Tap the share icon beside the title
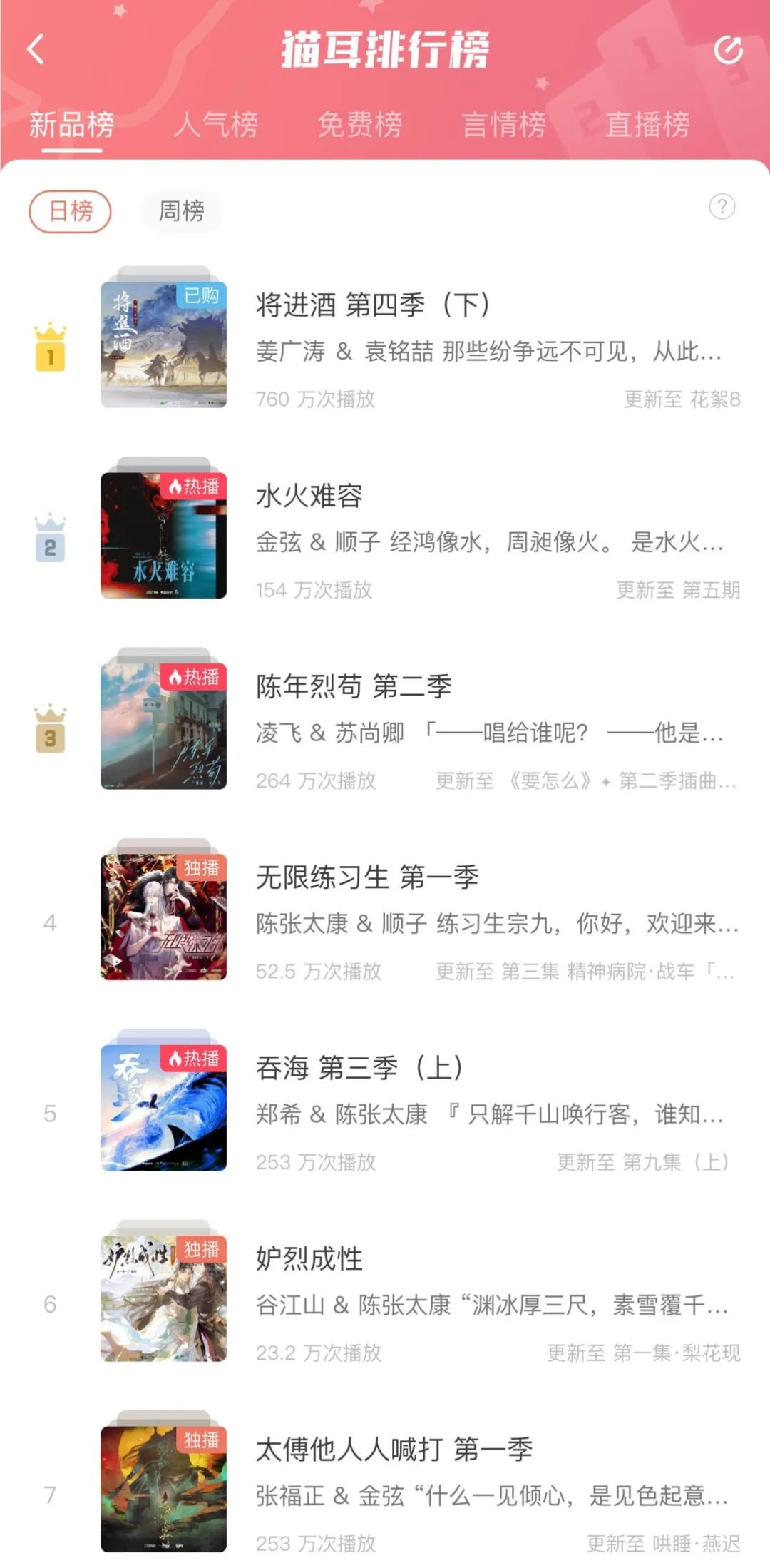This screenshot has width=770, height=1568. (x=728, y=50)
